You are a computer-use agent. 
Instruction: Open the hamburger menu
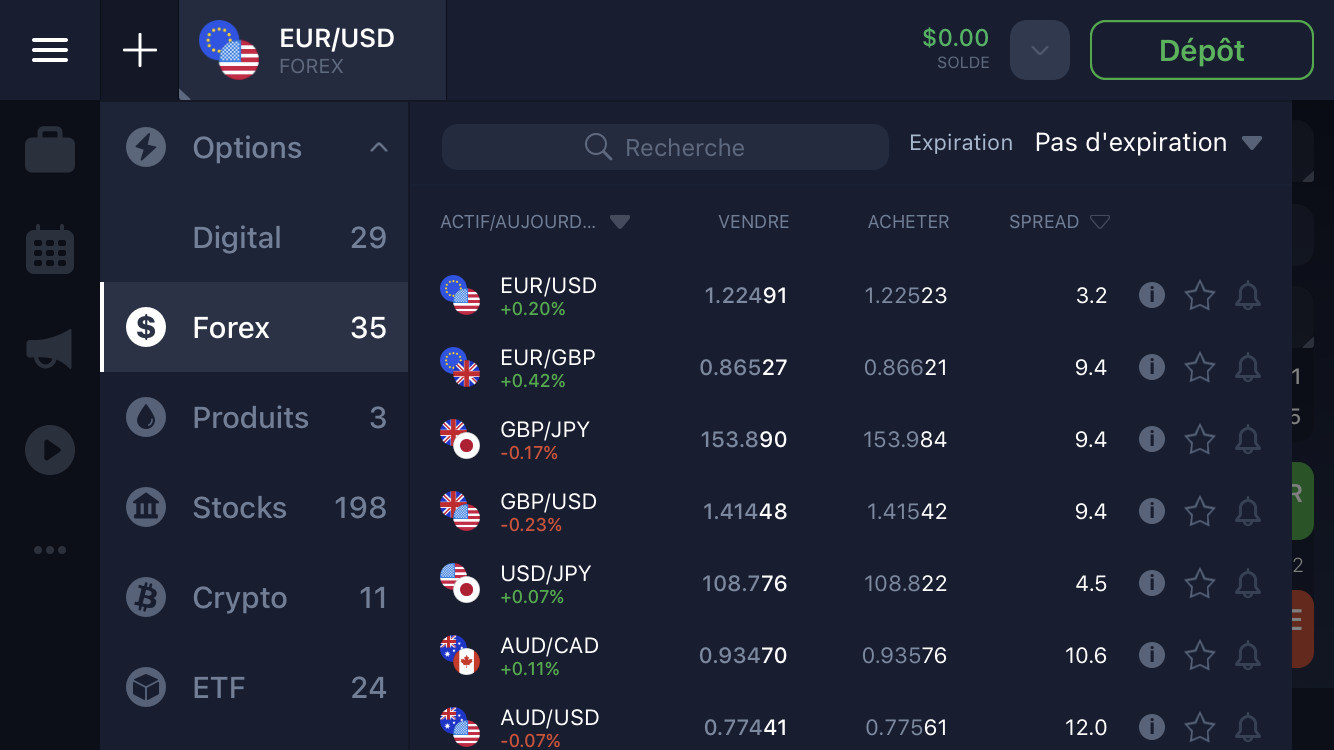[x=50, y=50]
